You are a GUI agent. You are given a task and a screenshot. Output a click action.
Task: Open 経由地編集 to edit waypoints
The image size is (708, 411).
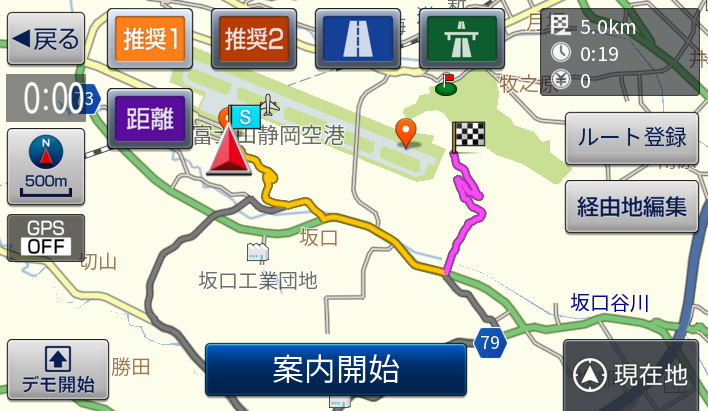pyautogui.click(x=631, y=207)
